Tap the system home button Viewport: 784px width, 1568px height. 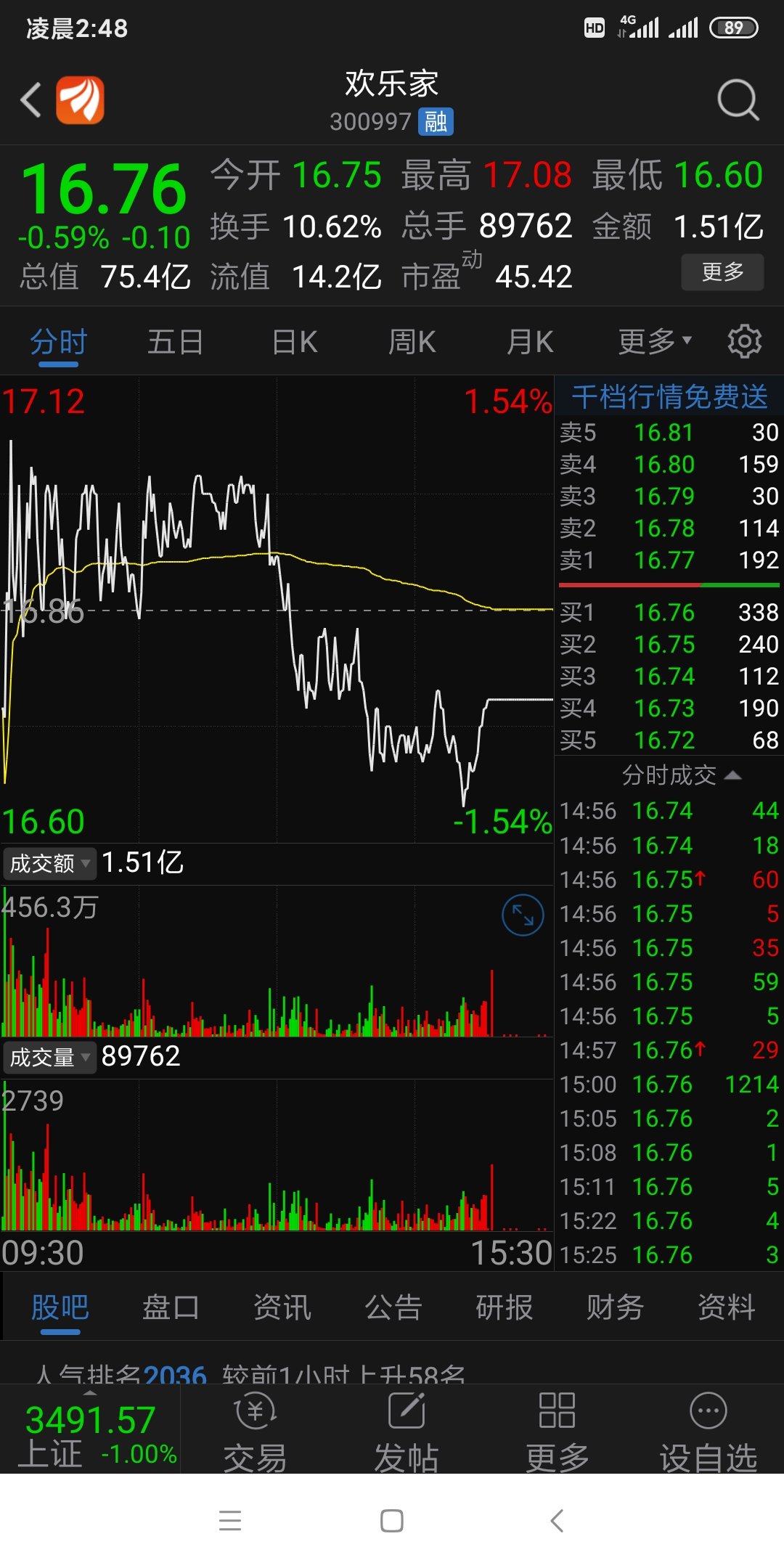tap(392, 1520)
